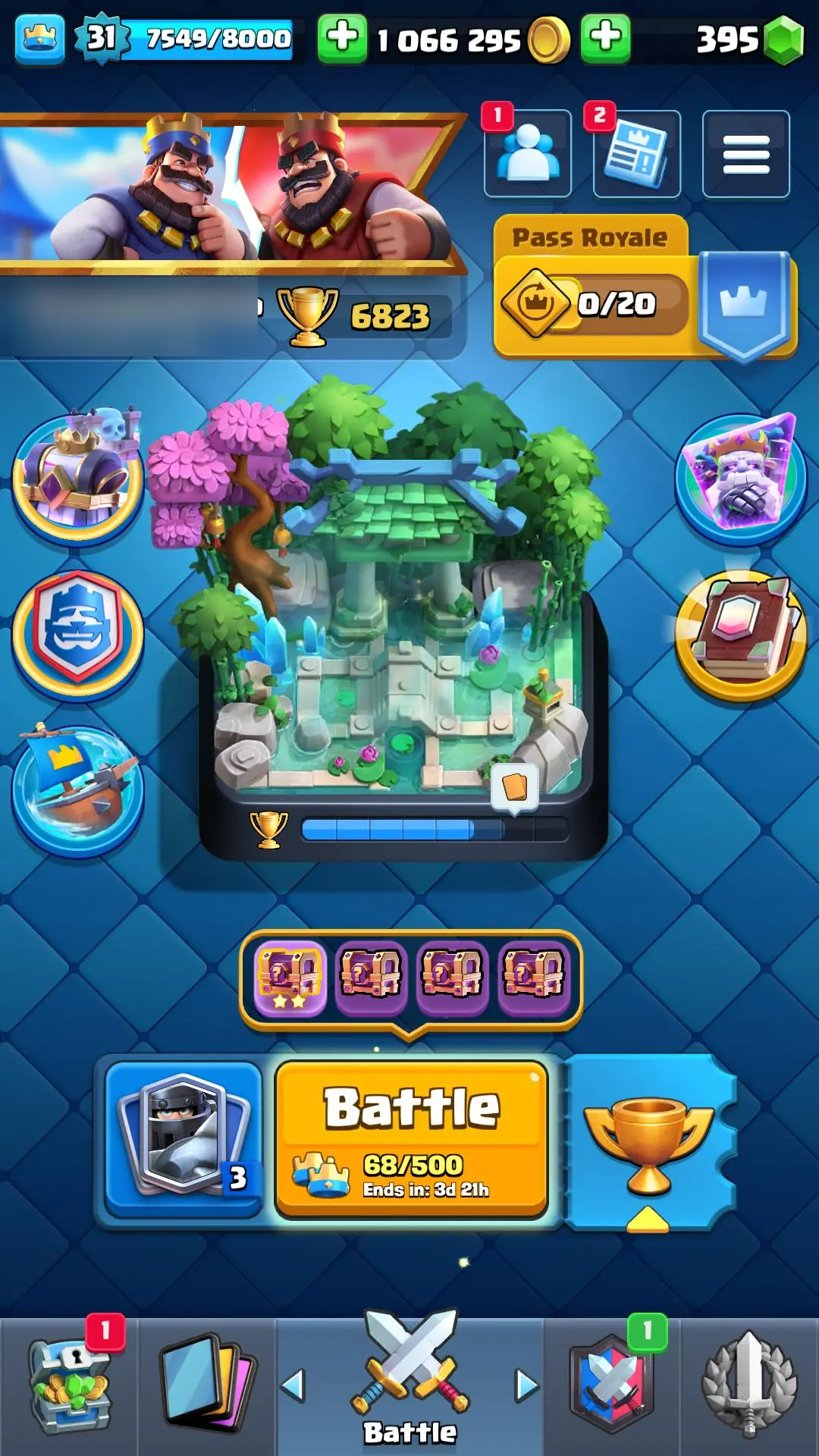Open the game mode trophy selector

(x=649, y=1141)
